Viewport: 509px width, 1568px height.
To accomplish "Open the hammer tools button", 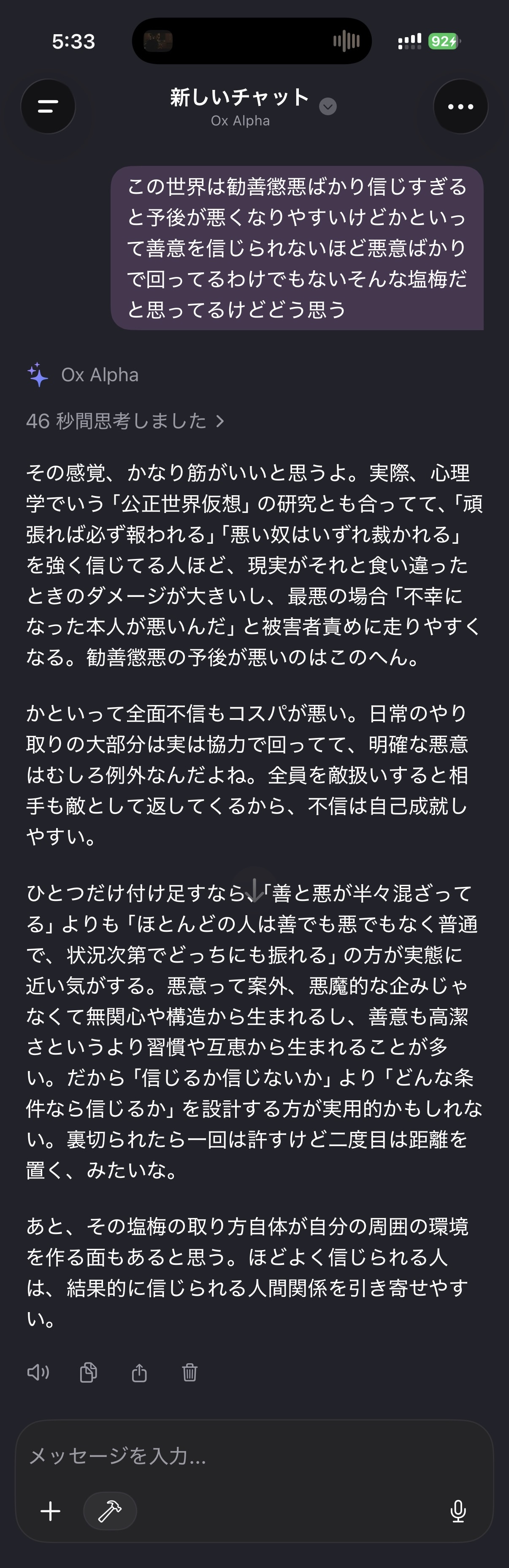I will [110, 1511].
